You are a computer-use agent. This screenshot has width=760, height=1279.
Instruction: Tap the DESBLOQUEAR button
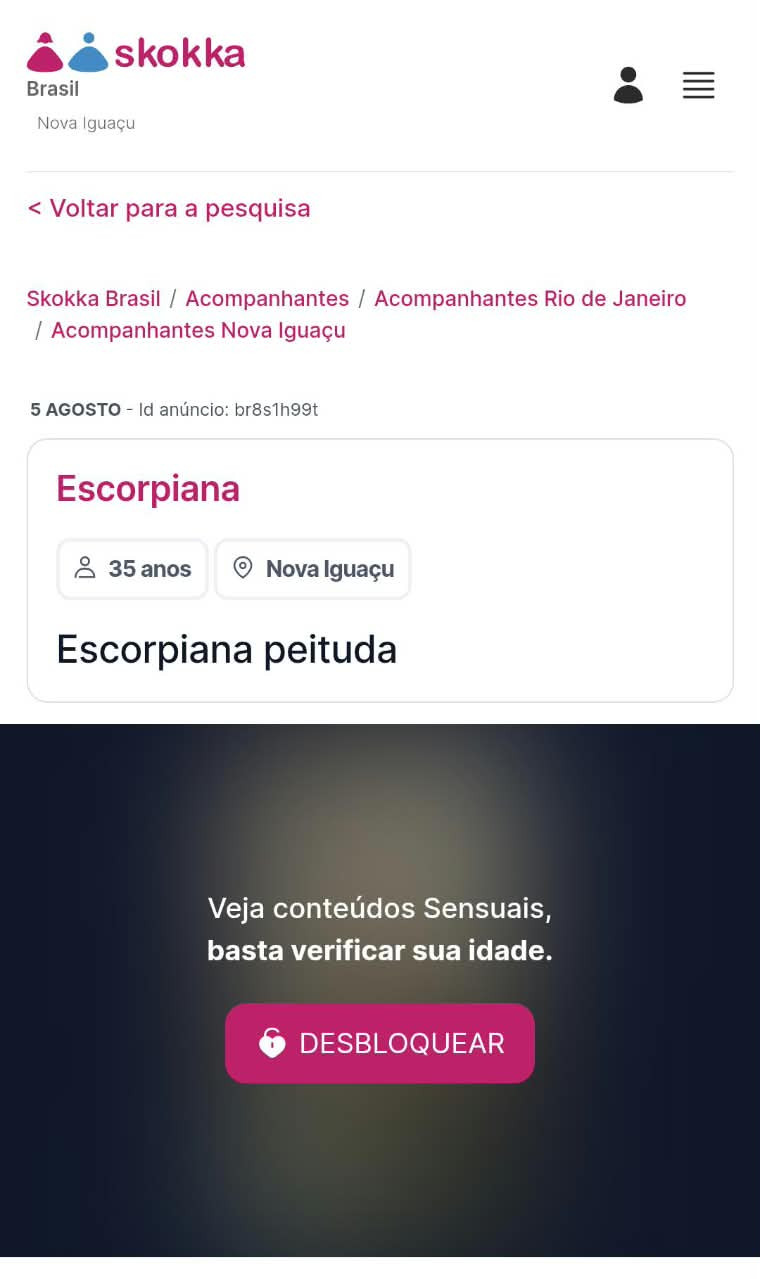380,1043
